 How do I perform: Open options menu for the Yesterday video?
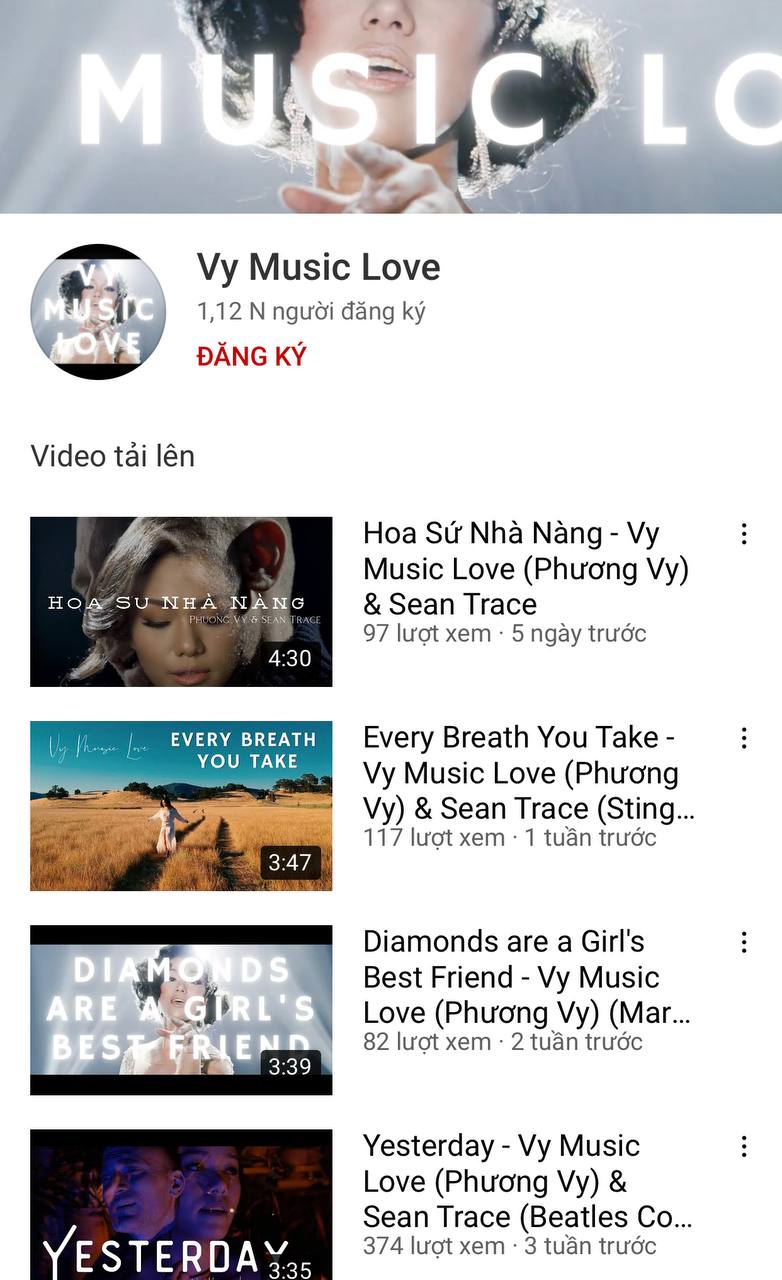coord(743,1146)
